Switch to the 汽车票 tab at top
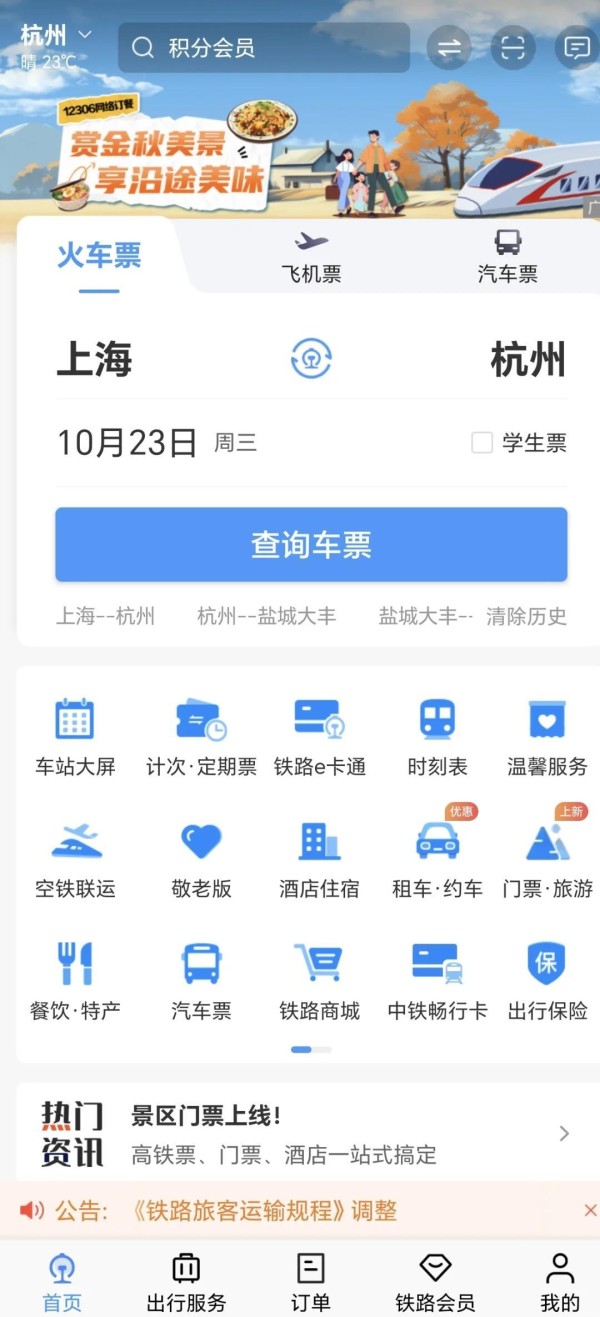This screenshot has width=600, height=1317. click(x=507, y=257)
